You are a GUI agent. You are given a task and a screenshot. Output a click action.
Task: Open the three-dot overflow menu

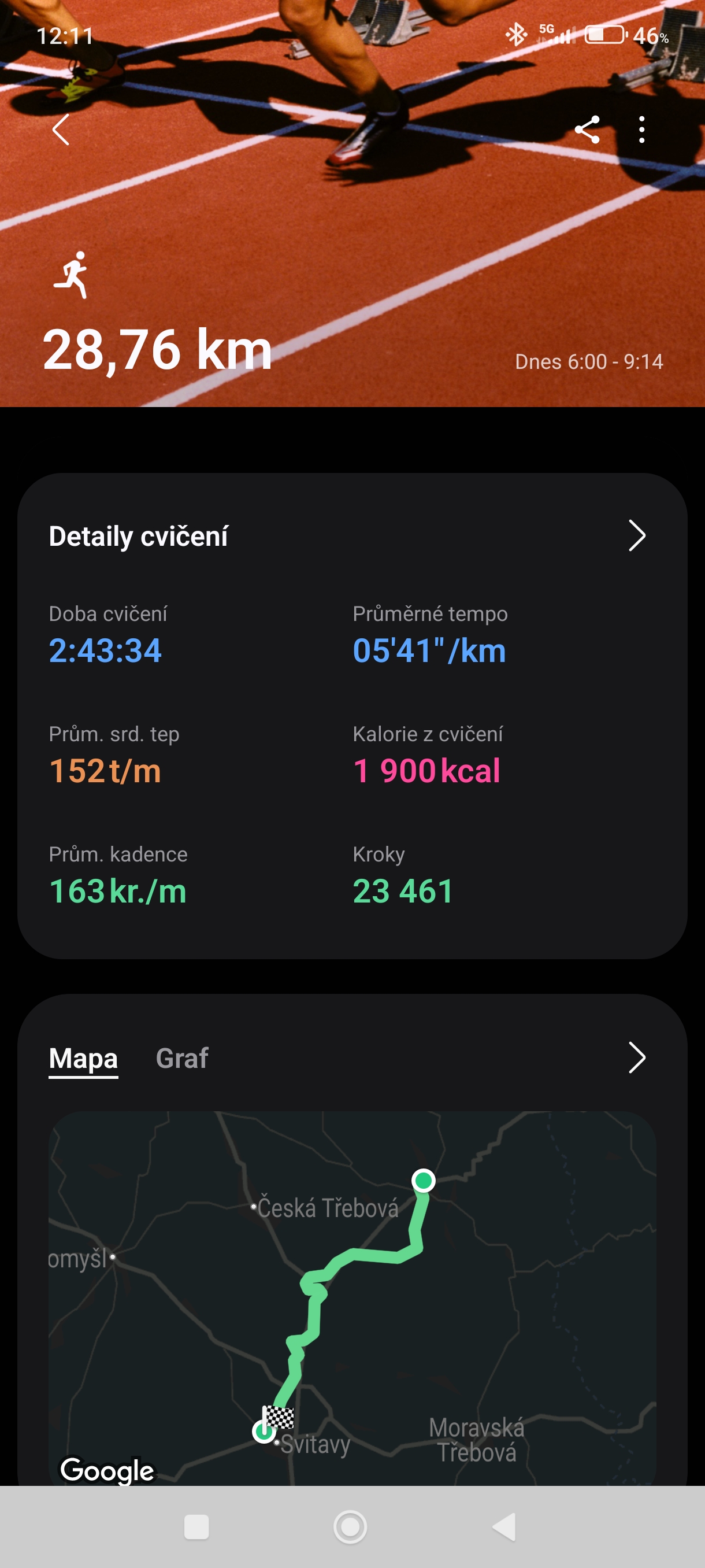pyautogui.click(x=641, y=130)
